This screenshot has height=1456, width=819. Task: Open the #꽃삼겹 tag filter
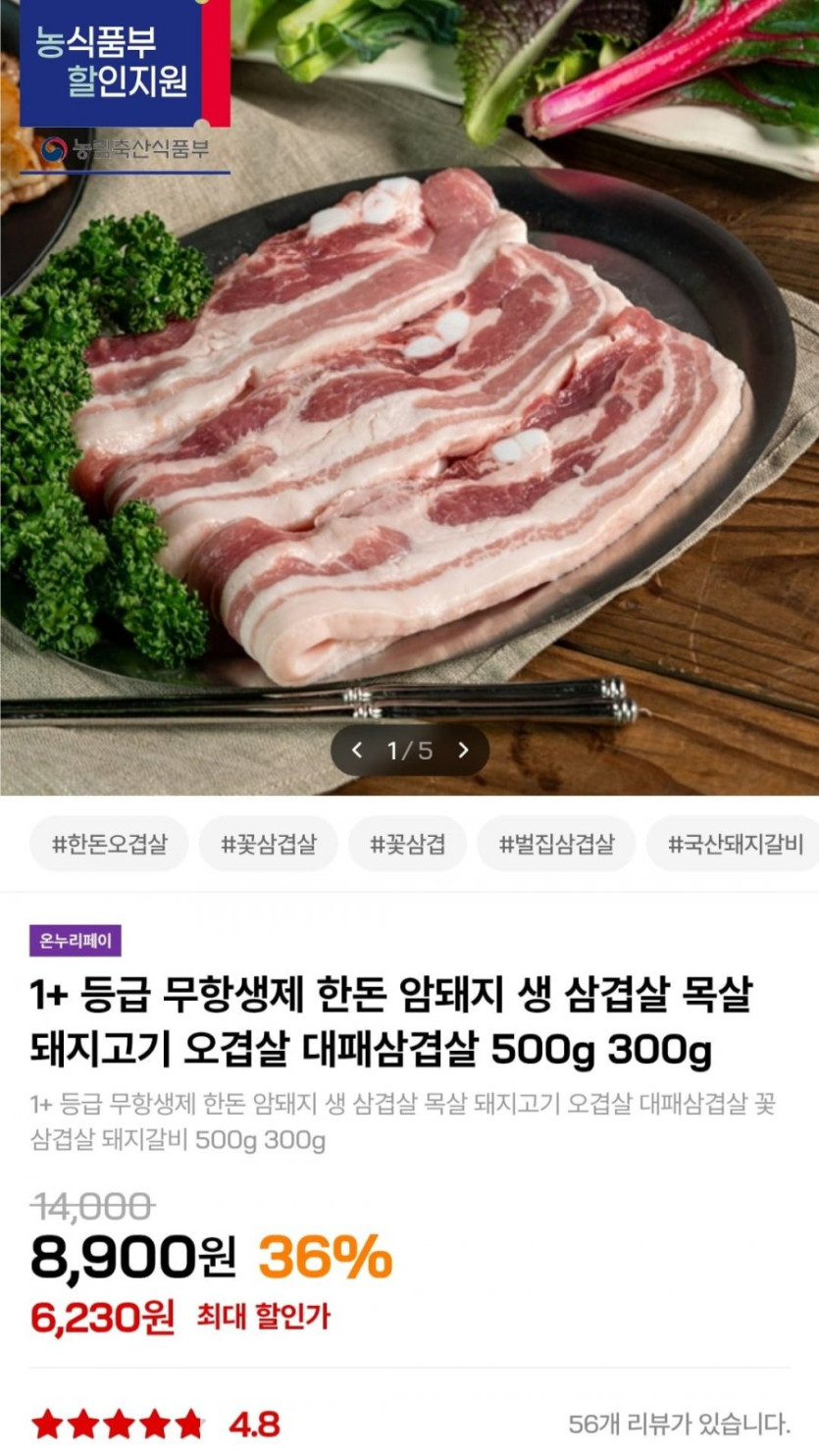tap(407, 844)
